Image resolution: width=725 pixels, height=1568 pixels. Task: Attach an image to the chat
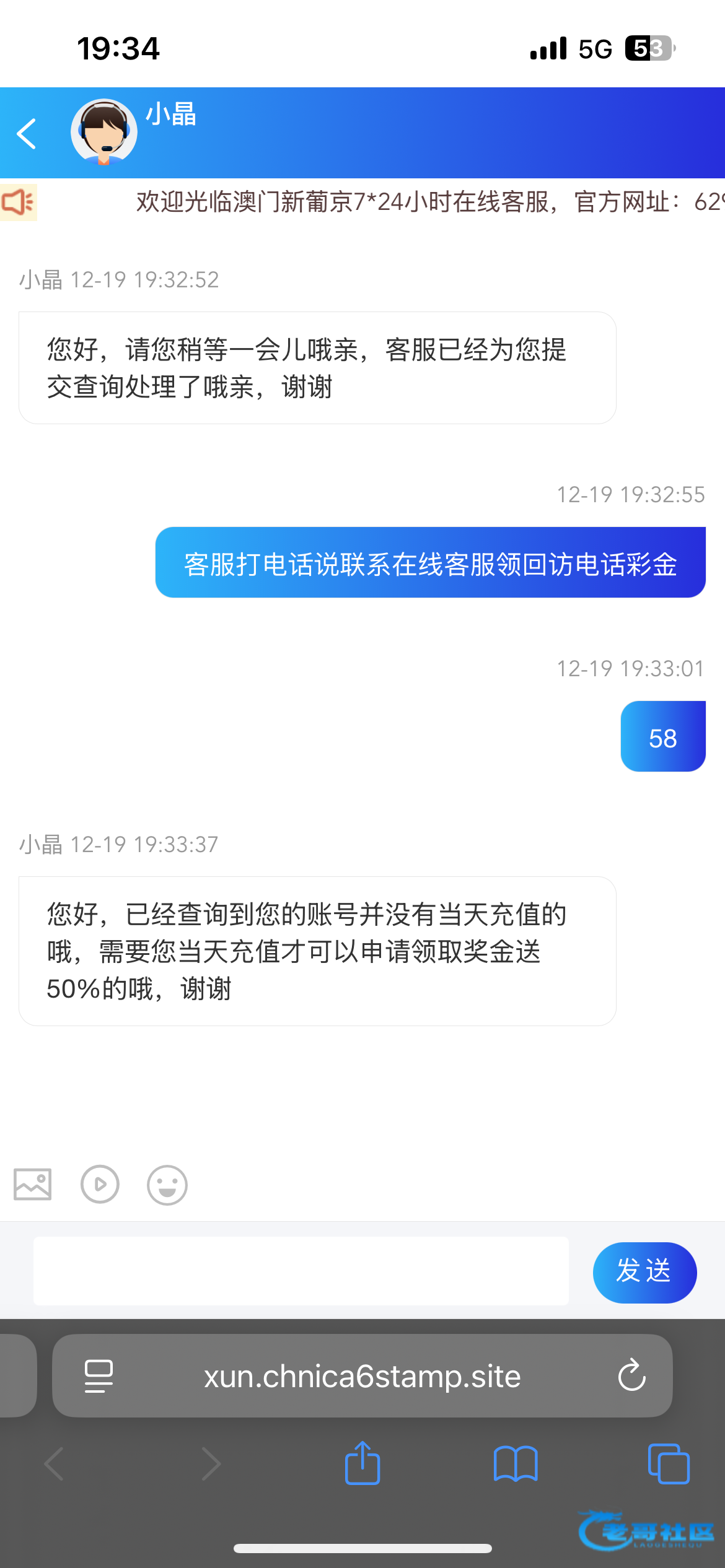point(33,1184)
